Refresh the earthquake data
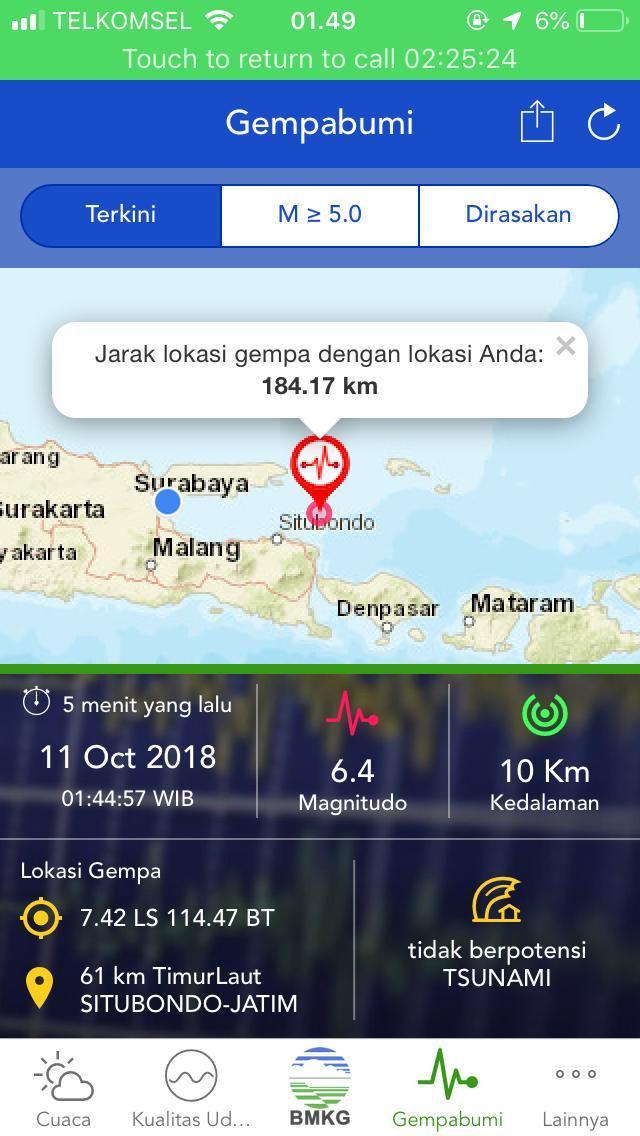This screenshot has width=640, height=1136. click(603, 123)
